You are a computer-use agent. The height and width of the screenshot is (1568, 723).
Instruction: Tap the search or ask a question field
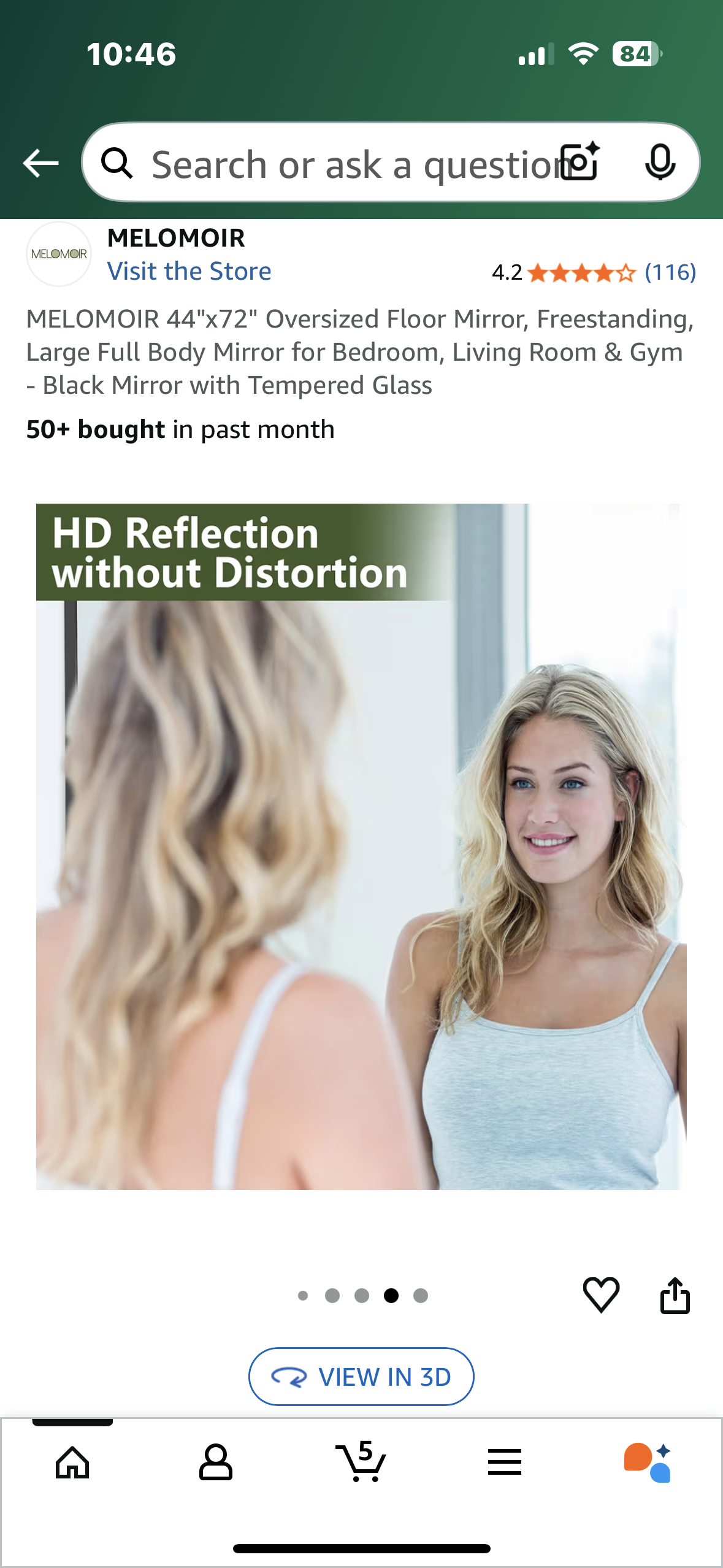[343, 164]
